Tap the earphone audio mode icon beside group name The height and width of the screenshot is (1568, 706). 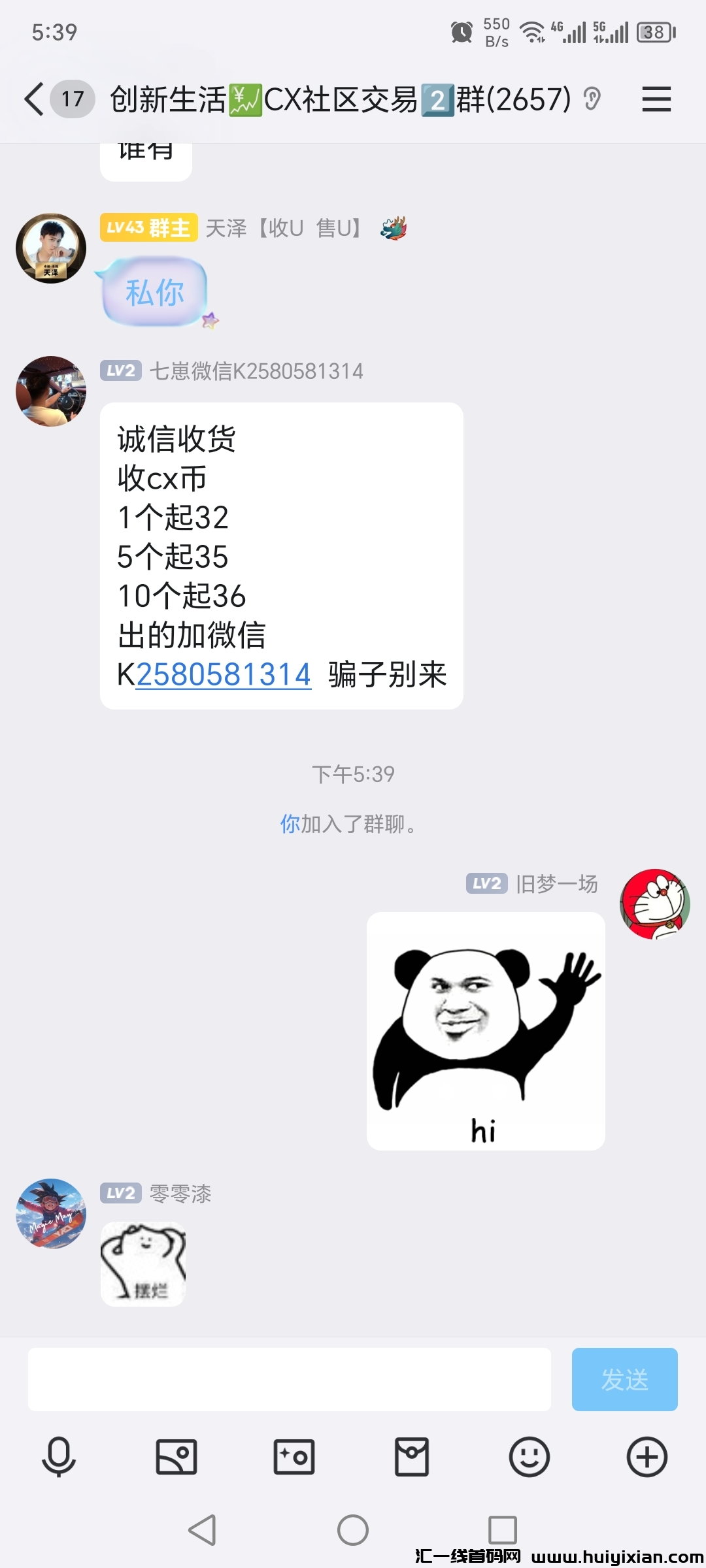coord(593,99)
